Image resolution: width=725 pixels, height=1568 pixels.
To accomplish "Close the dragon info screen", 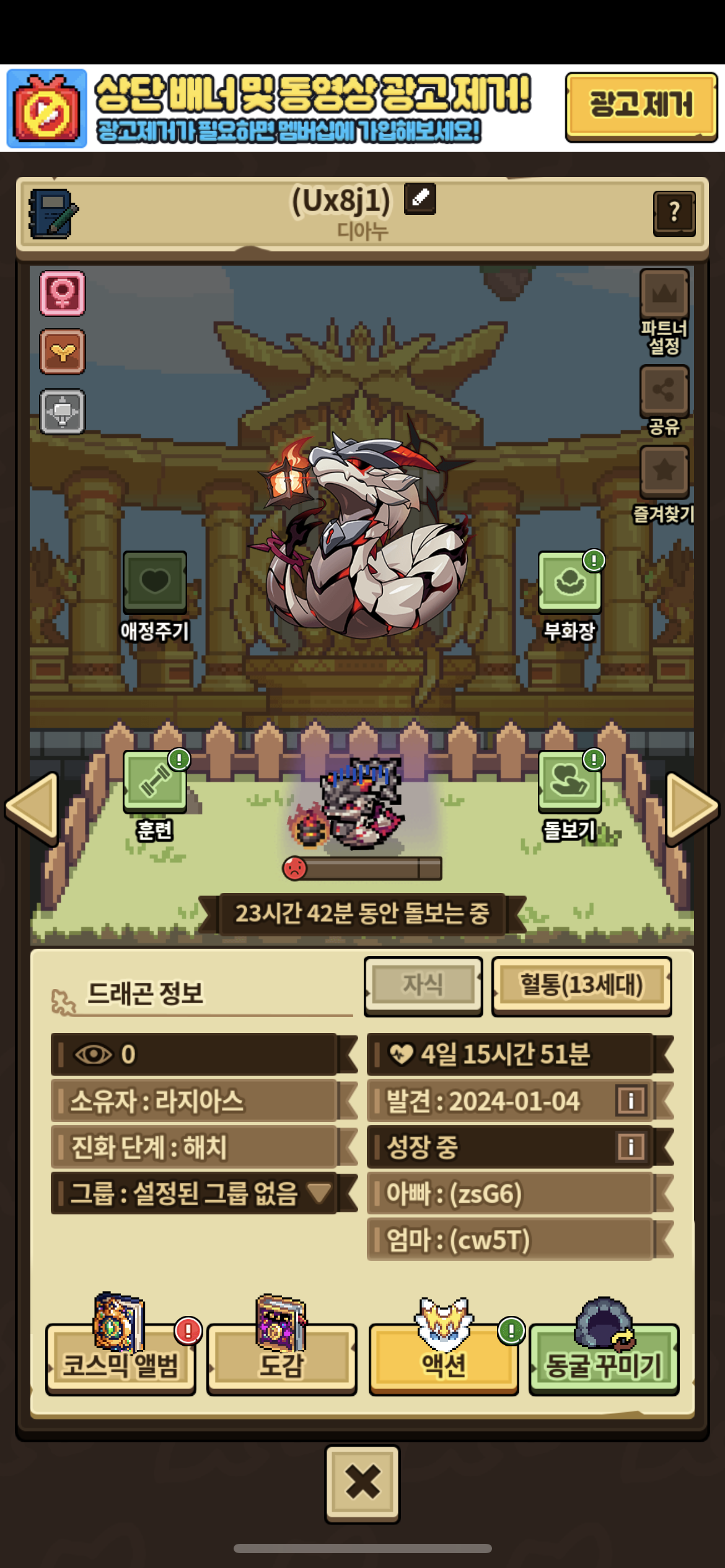I will coord(362,1483).
